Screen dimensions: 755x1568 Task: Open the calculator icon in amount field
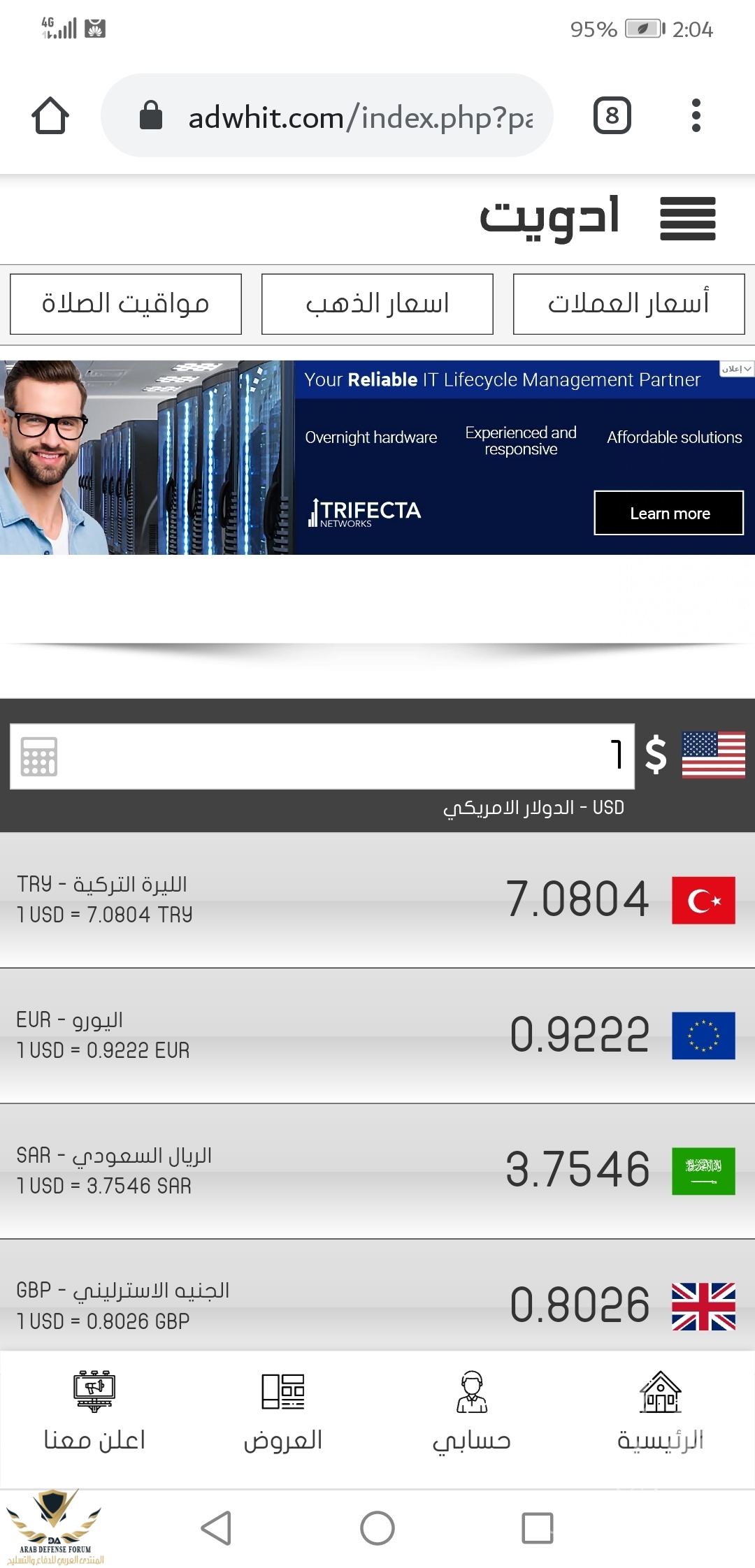[39, 757]
